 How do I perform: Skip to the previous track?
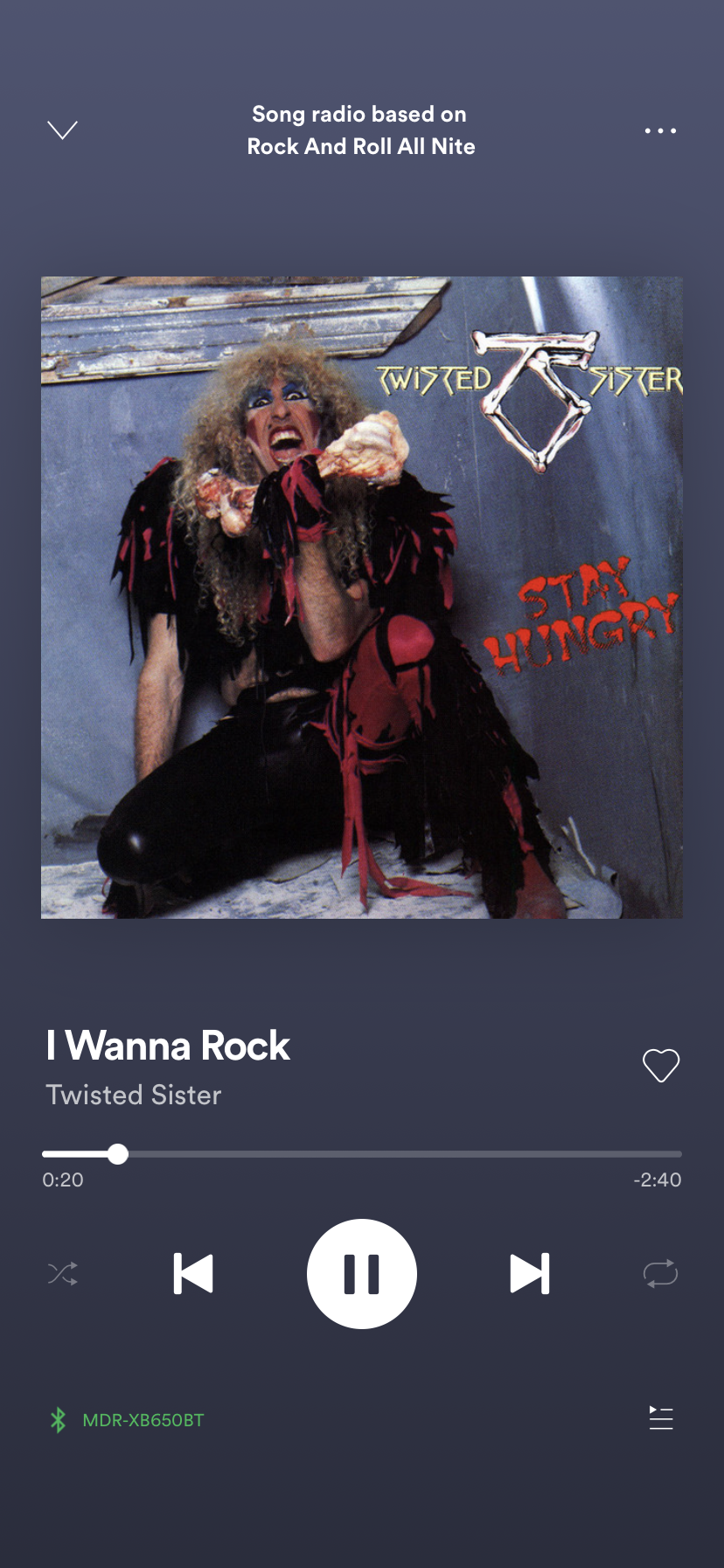[193, 1274]
